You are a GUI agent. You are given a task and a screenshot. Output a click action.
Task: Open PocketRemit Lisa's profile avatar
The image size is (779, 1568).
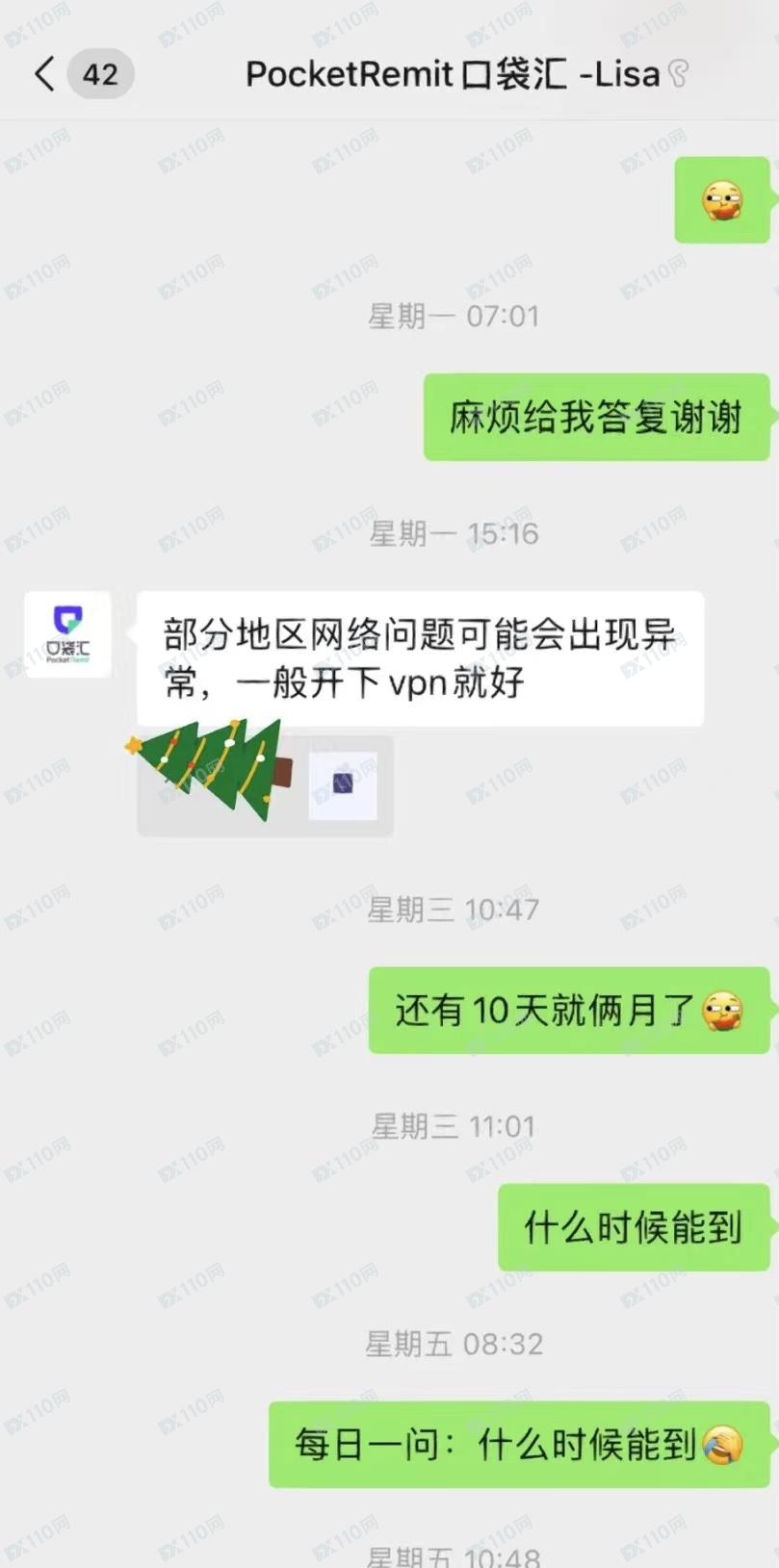click(67, 635)
